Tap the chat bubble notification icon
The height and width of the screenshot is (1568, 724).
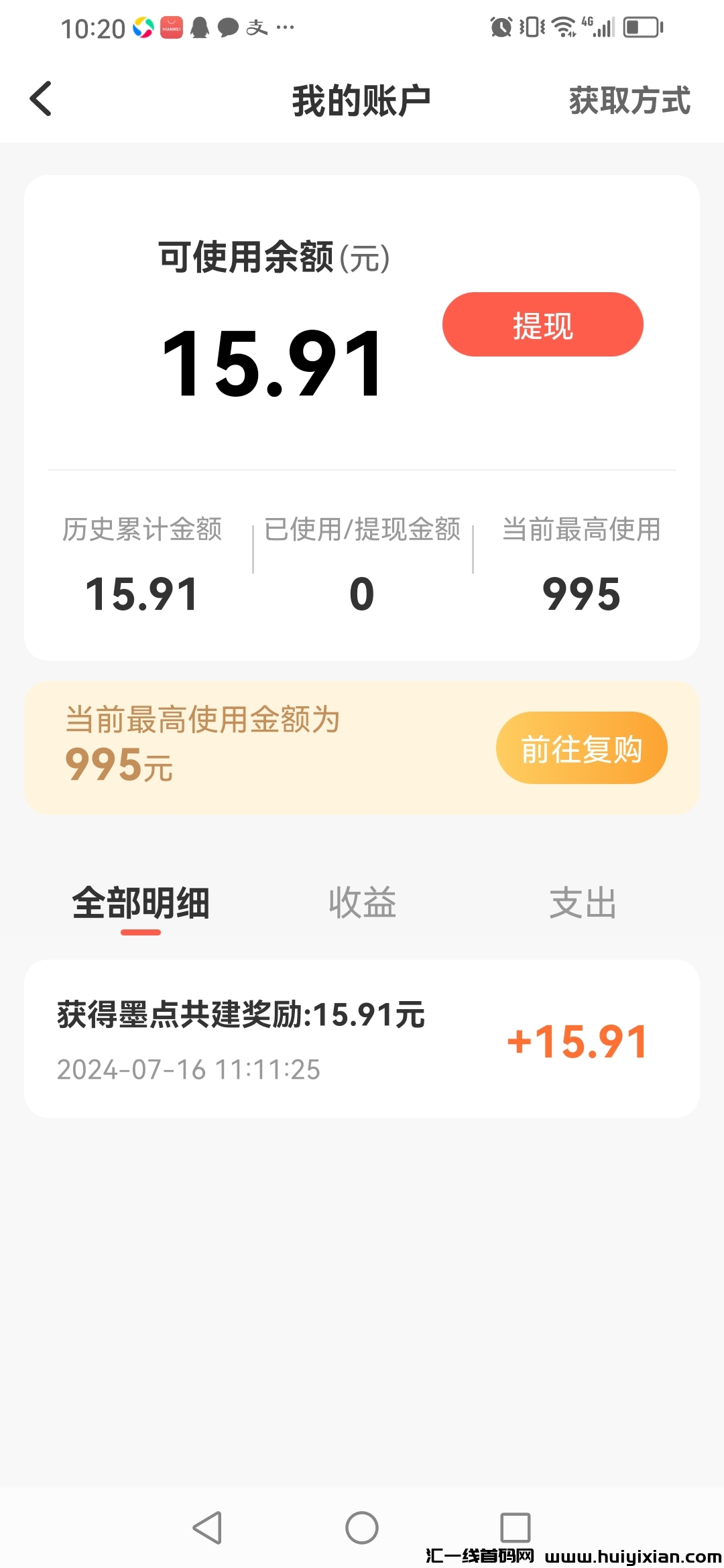(228, 28)
